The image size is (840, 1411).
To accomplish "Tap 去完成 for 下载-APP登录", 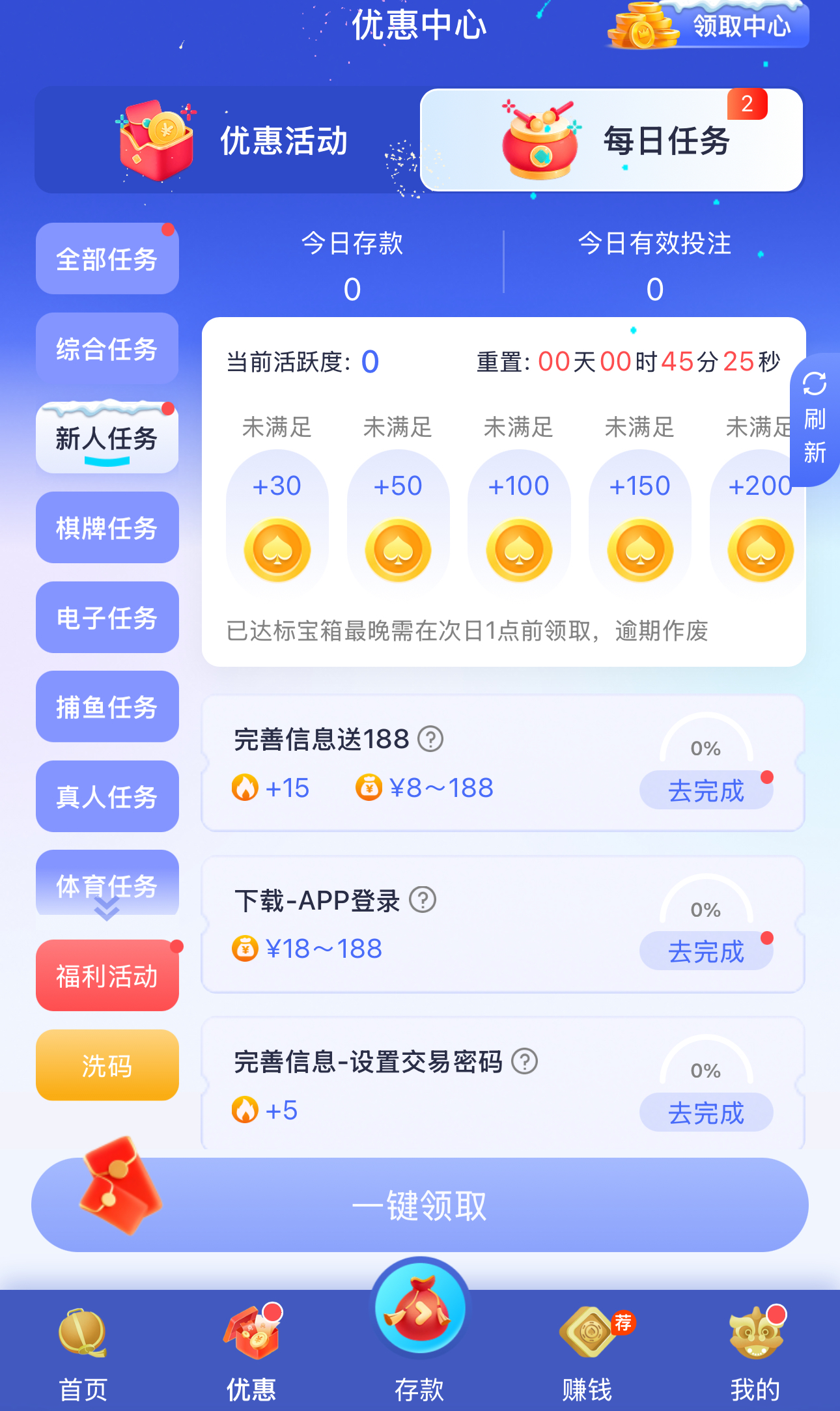I will (706, 951).
